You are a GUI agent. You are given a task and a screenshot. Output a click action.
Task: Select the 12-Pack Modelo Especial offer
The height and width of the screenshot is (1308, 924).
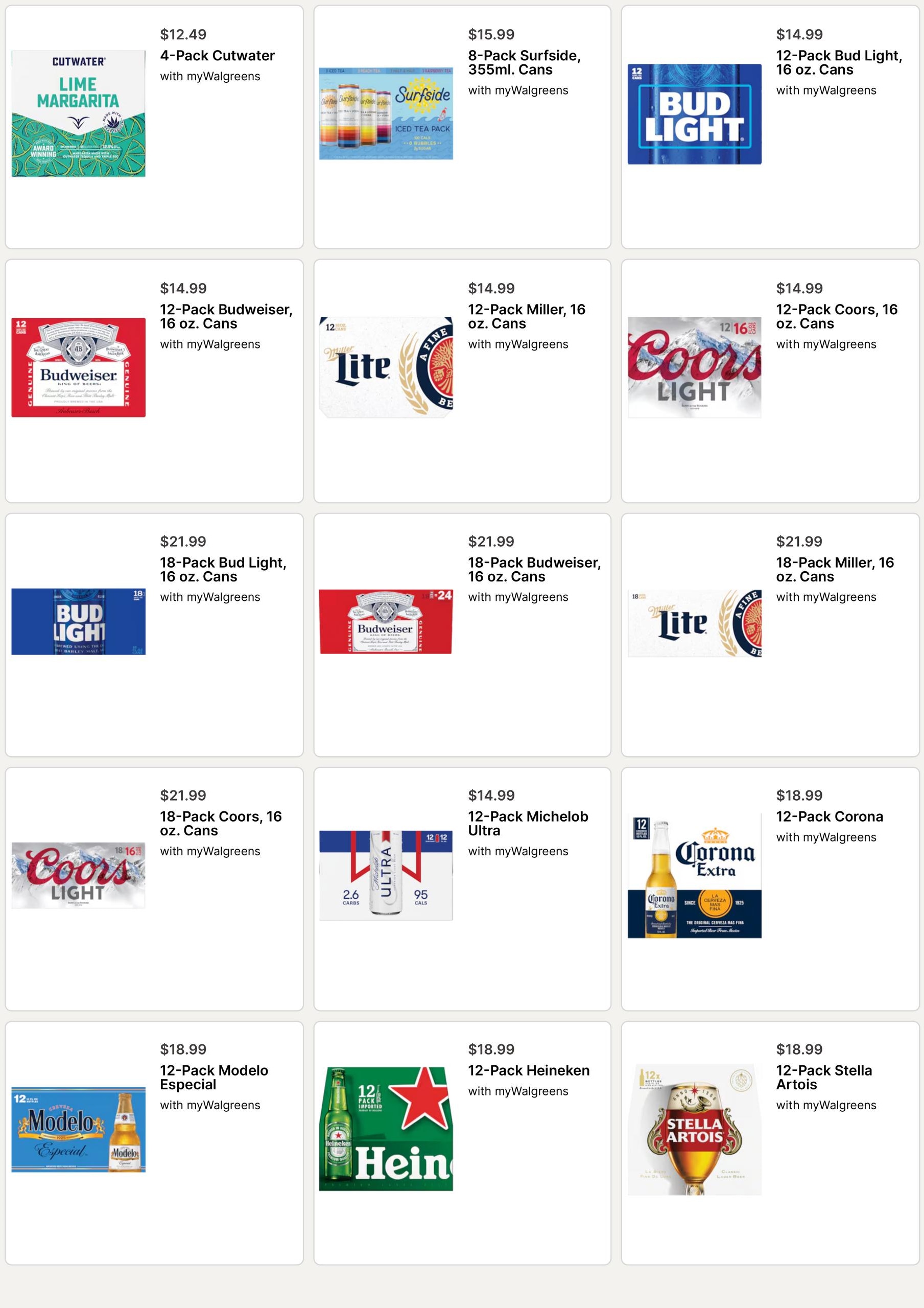tap(154, 1143)
